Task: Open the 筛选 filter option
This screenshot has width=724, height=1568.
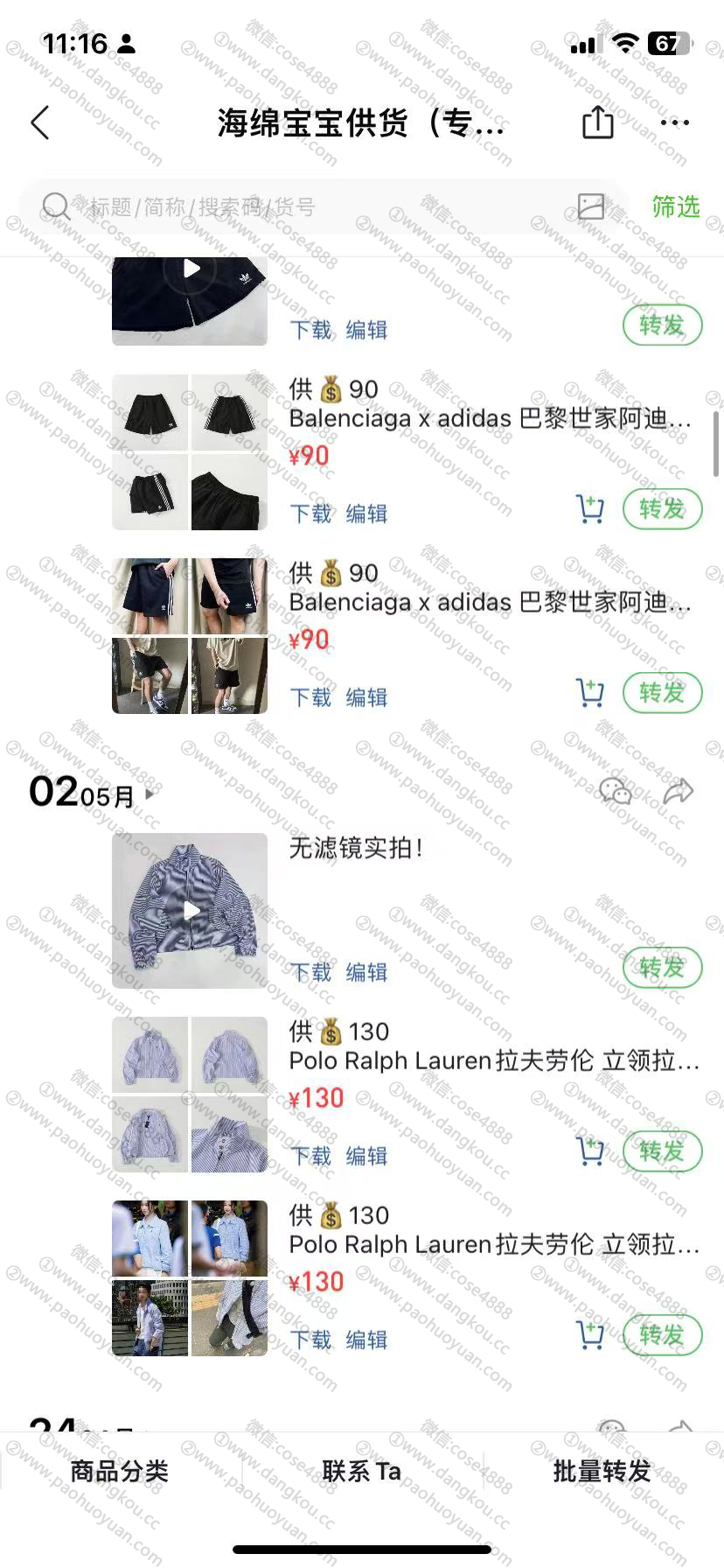Action: tap(676, 206)
